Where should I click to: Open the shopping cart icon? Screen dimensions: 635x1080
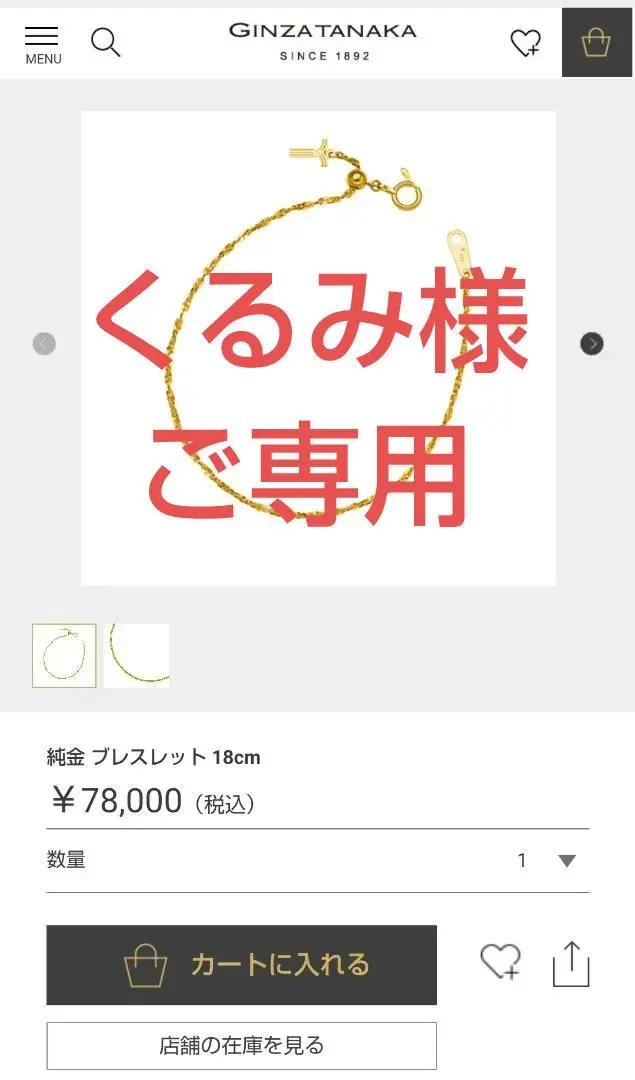coord(596,43)
